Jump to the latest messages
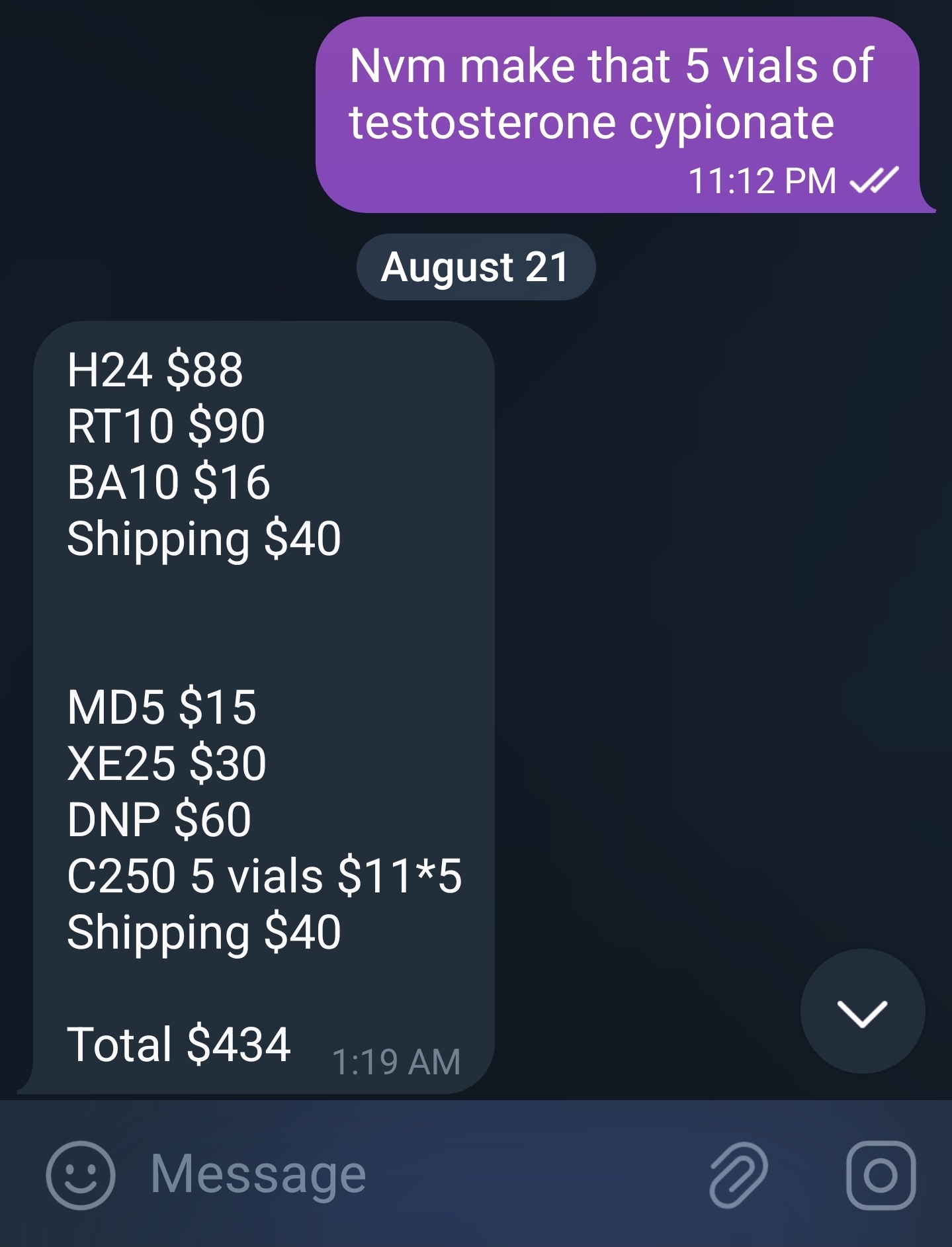The height and width of the screenshot is (1247, 952). (862, 1011)
